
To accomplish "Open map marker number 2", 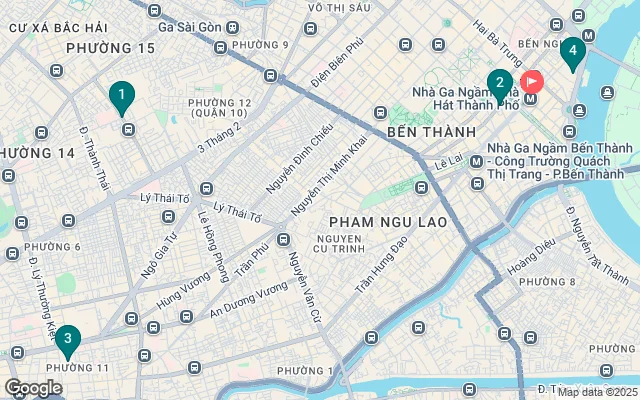I will pos(500,84).
